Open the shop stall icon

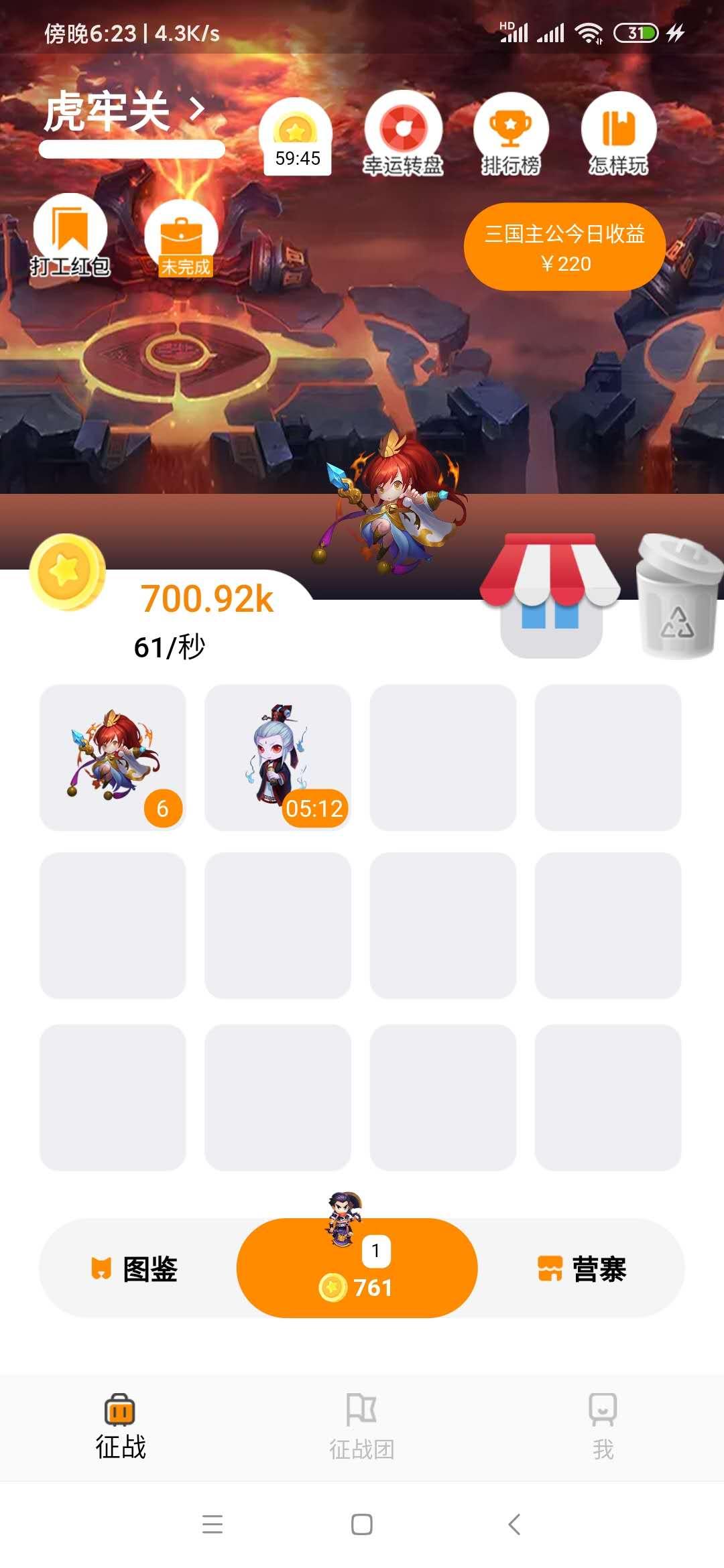(x=551, y=596)
